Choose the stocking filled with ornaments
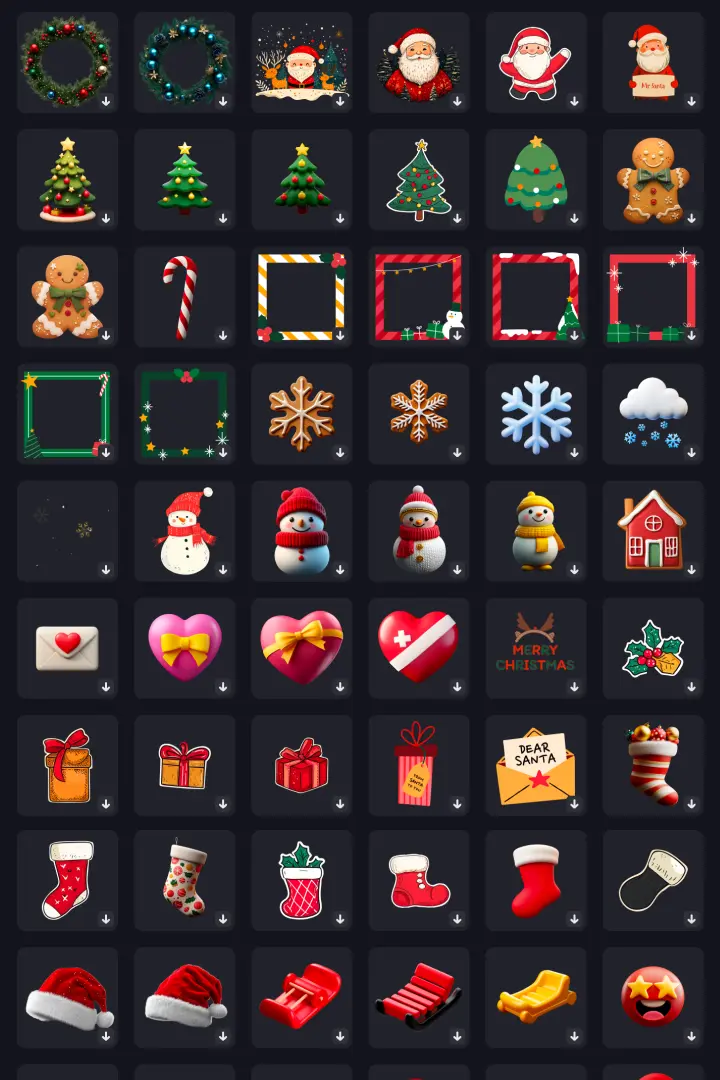 pos(653,765)
